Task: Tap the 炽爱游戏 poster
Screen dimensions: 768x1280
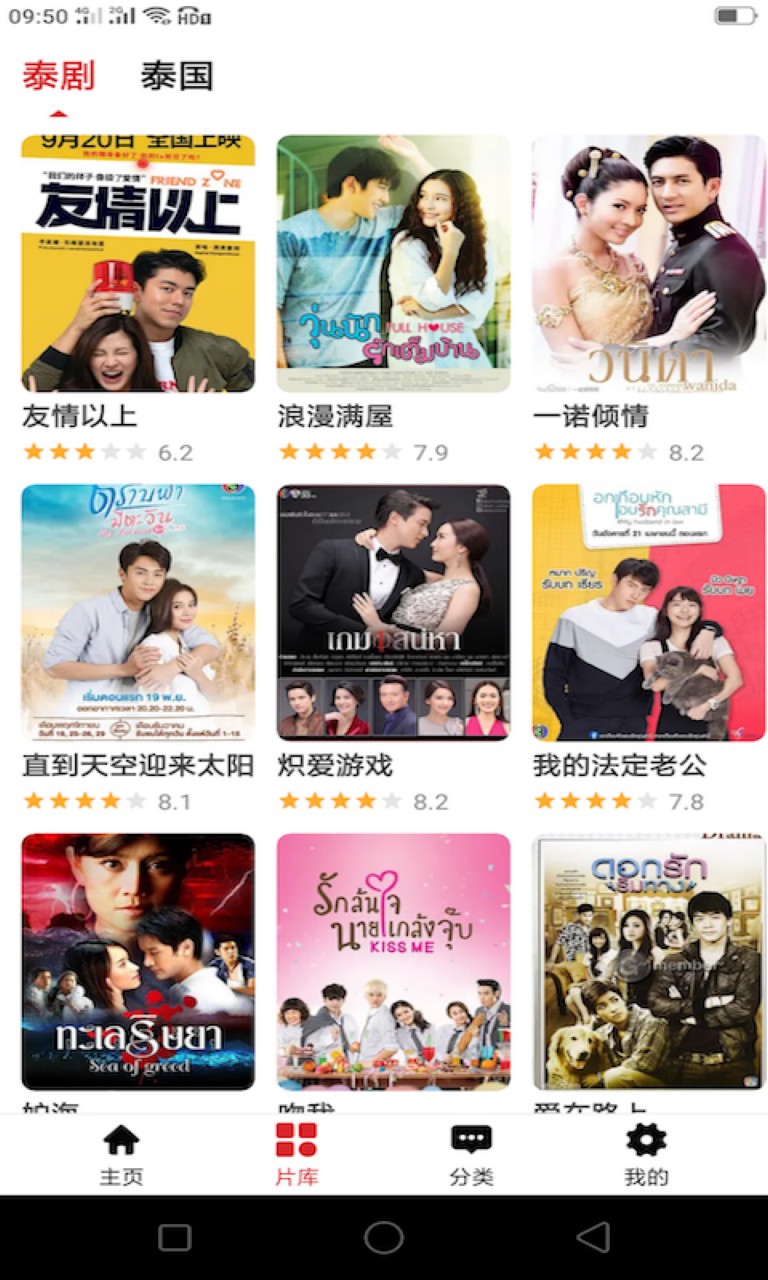Action: 393,612
